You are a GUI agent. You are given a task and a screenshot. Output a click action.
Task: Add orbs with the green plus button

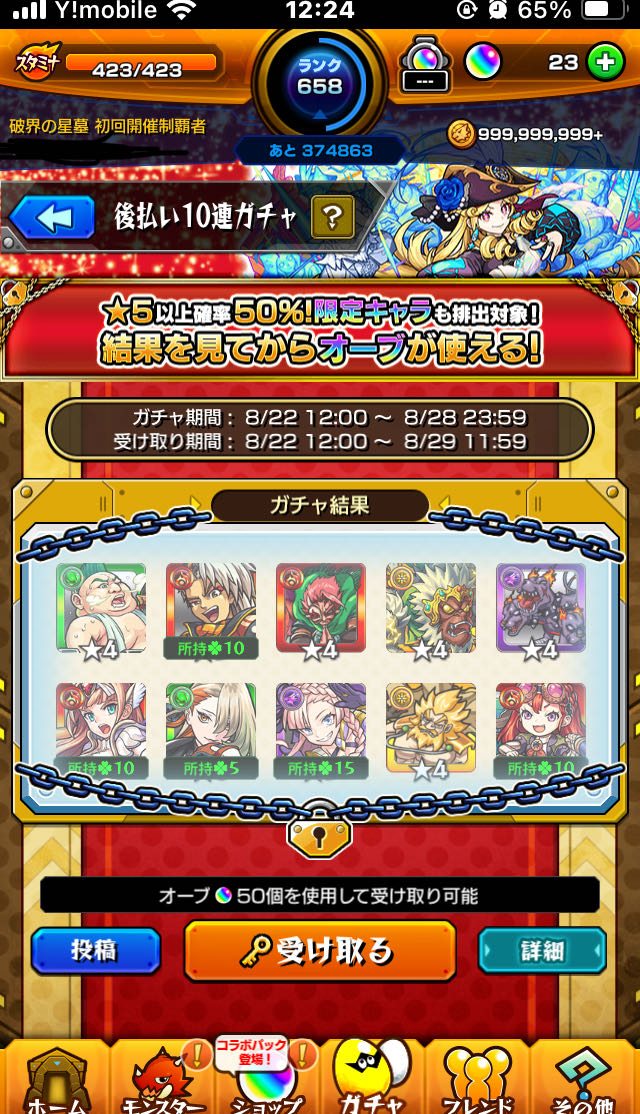tap(602, 62)
